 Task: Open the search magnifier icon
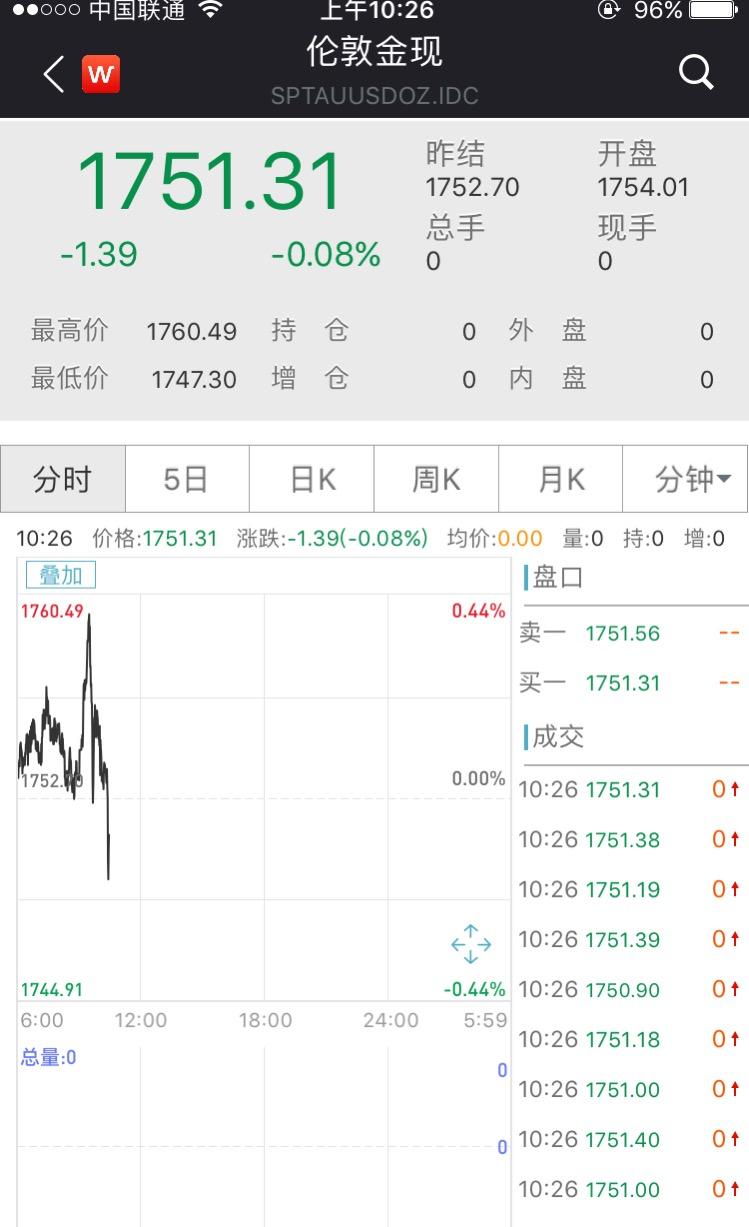coord(696,73)
